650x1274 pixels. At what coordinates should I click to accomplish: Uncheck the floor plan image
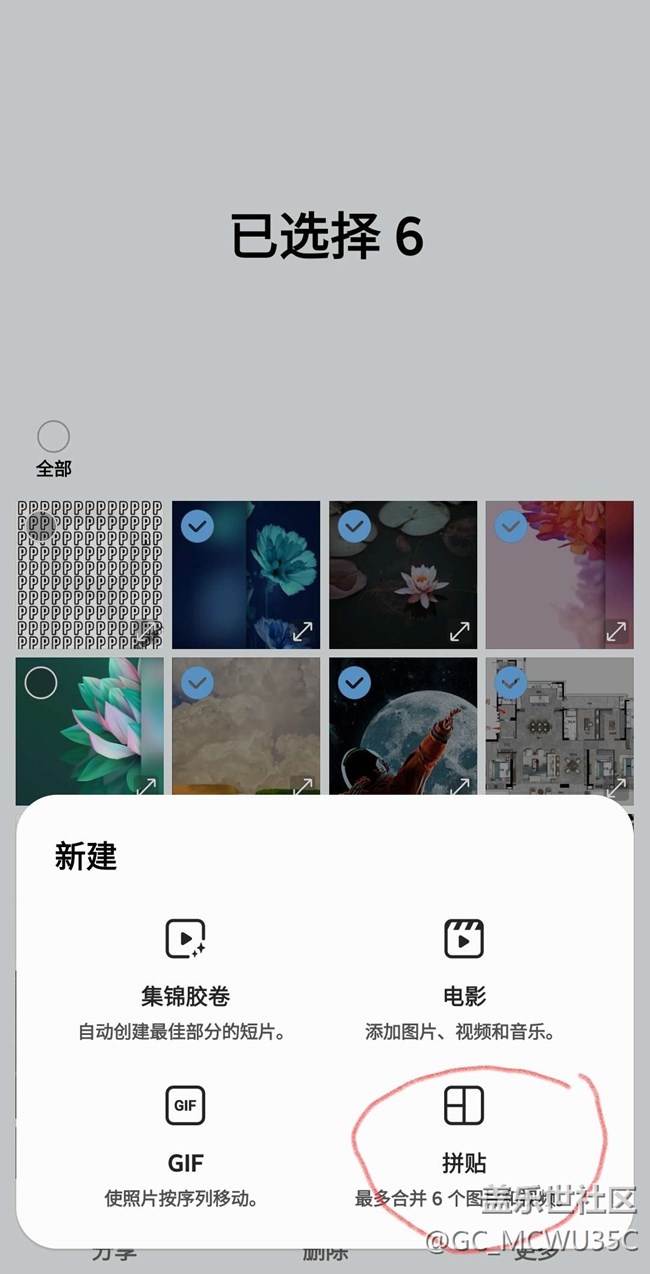click(x=511, y=683)
